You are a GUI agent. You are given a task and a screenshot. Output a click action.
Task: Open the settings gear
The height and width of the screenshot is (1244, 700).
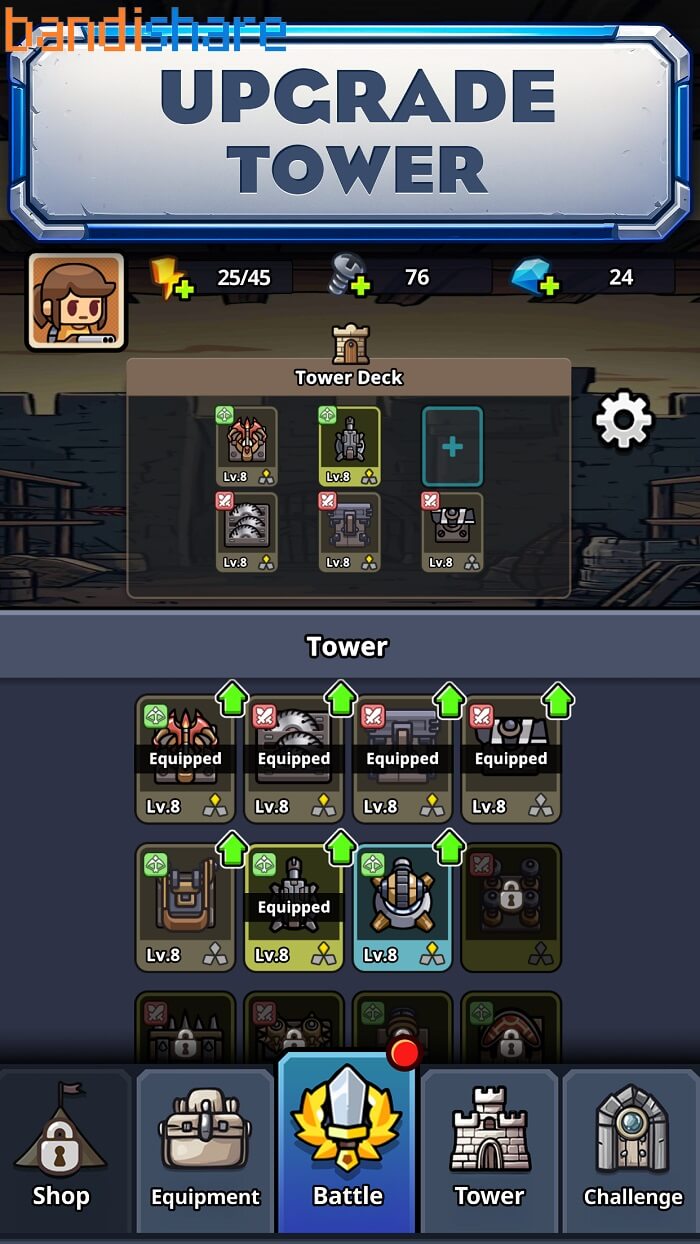pos(623,420)
